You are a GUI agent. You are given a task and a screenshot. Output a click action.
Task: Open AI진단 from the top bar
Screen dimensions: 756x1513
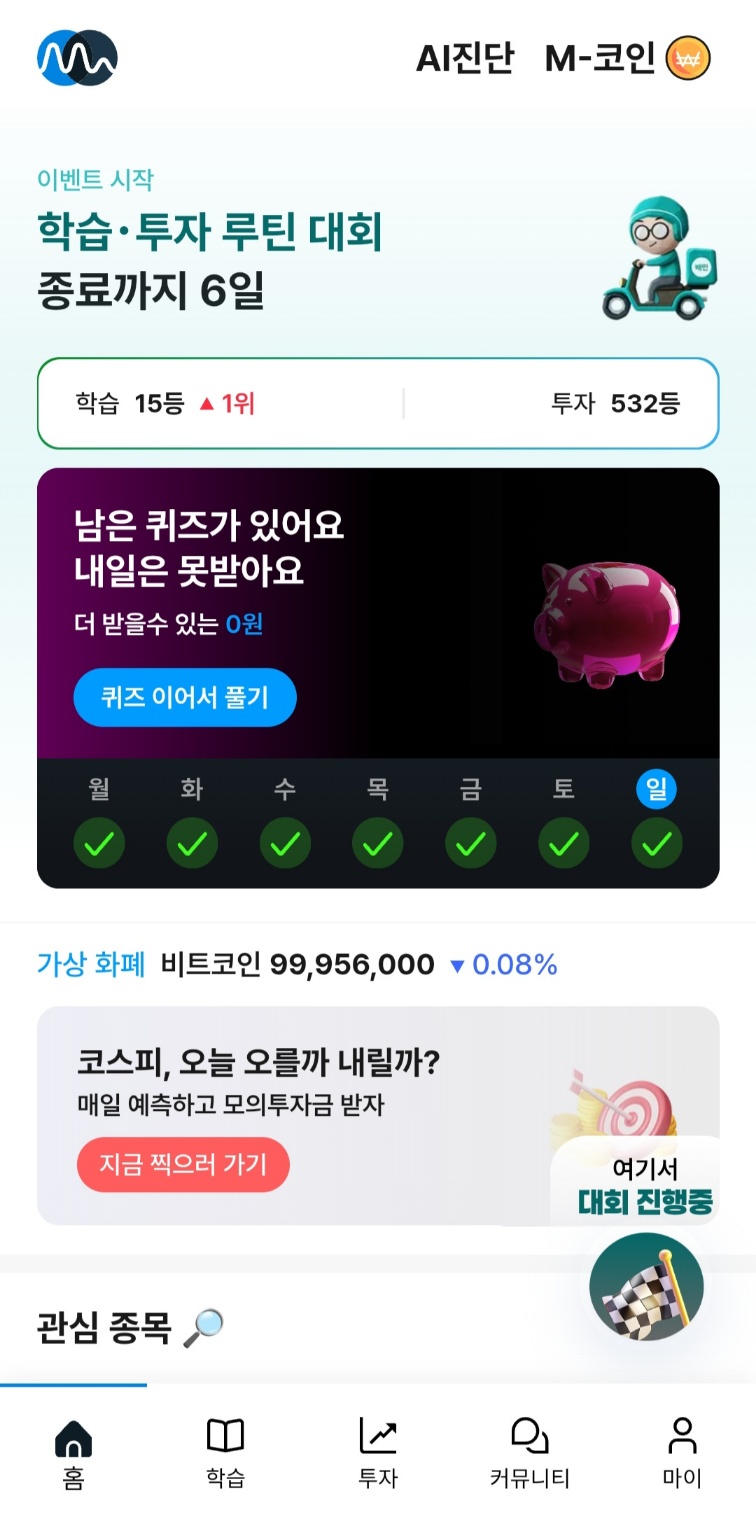[x=464, y=59]
